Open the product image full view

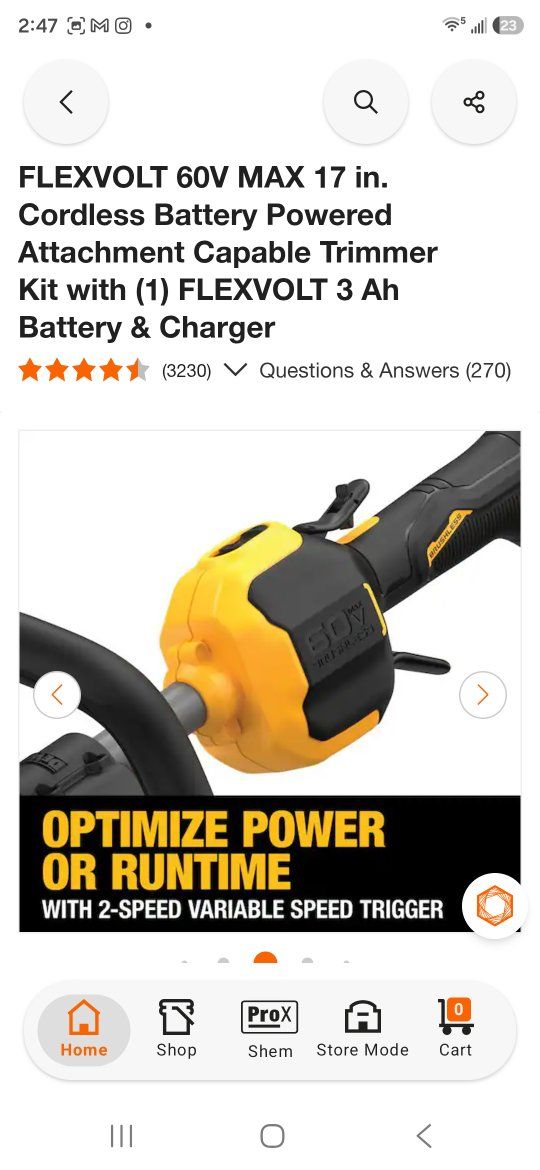[270, 681]
